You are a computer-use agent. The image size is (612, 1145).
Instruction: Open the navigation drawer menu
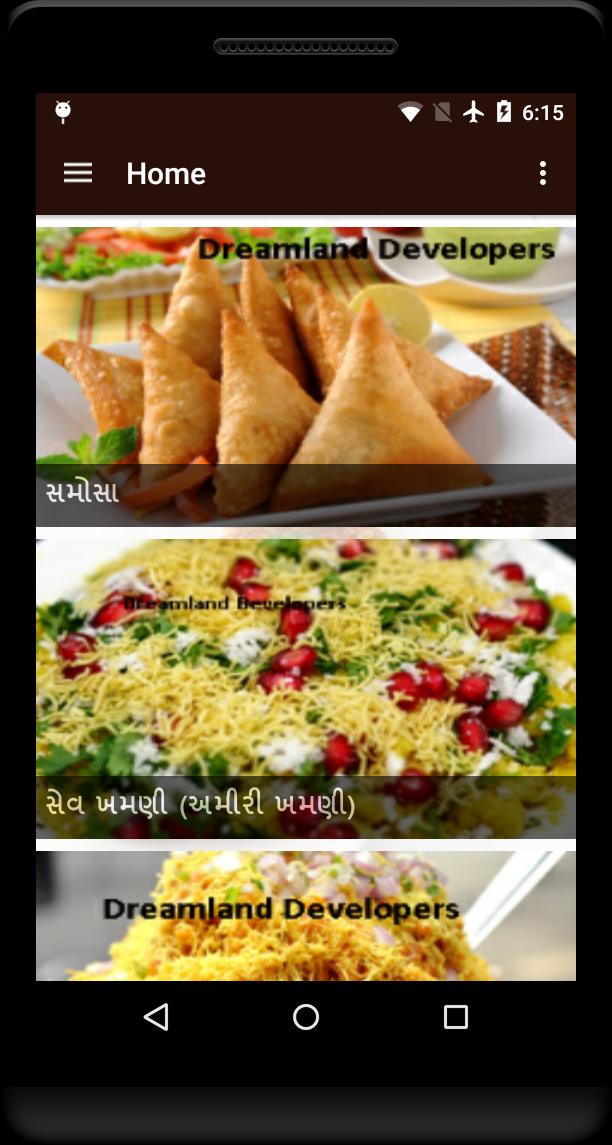[x=78, y=173]
